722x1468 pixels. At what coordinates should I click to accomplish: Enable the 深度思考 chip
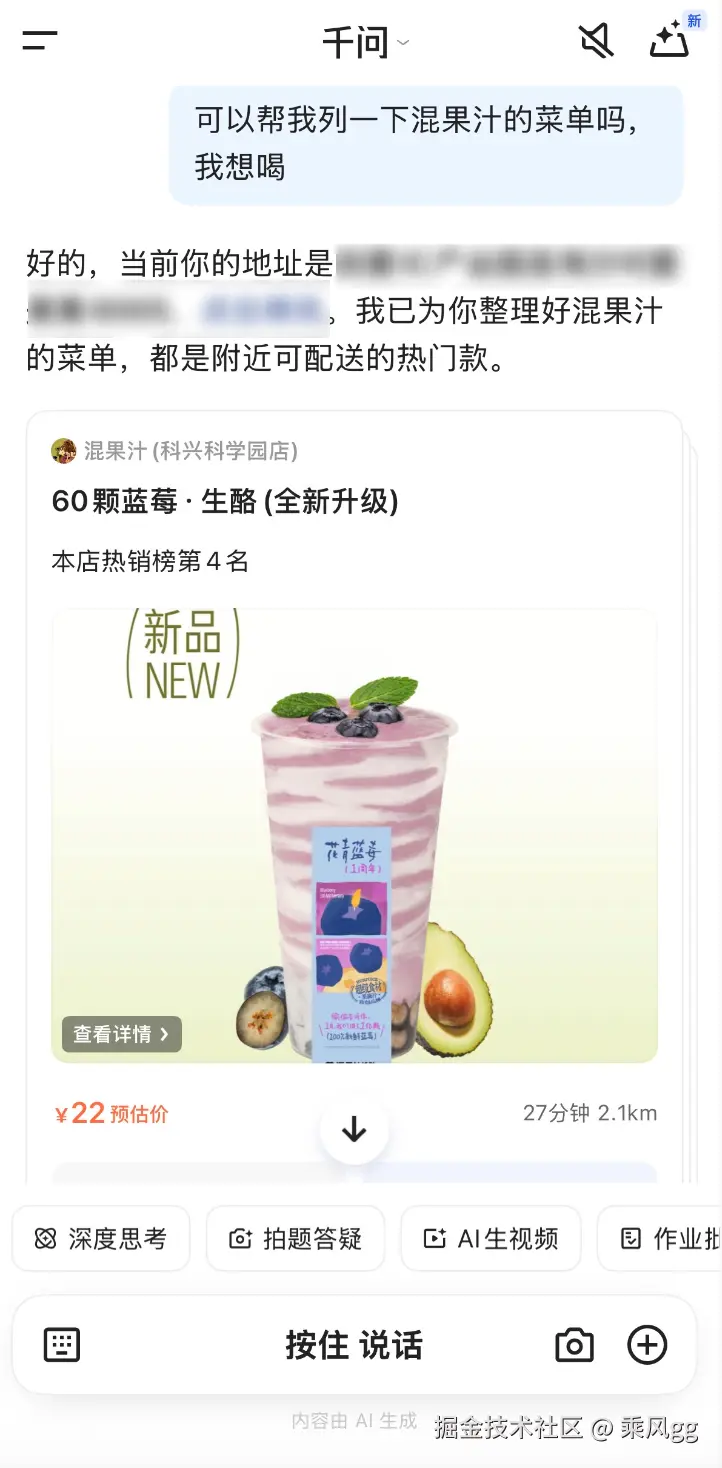[x=101, y=1239]
